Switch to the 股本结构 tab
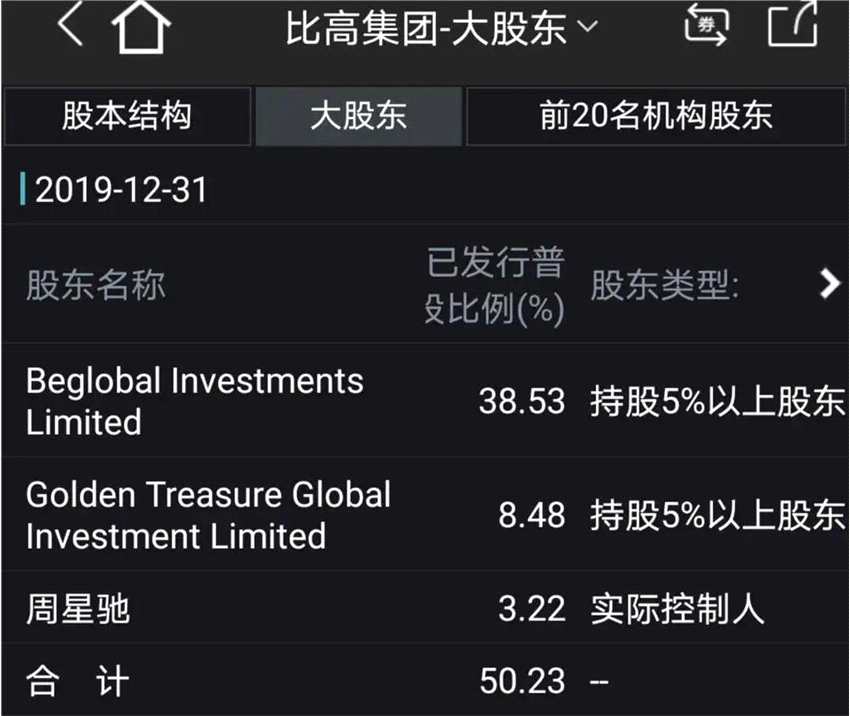Viewport: 850px width, 716px height. (127, 116)
